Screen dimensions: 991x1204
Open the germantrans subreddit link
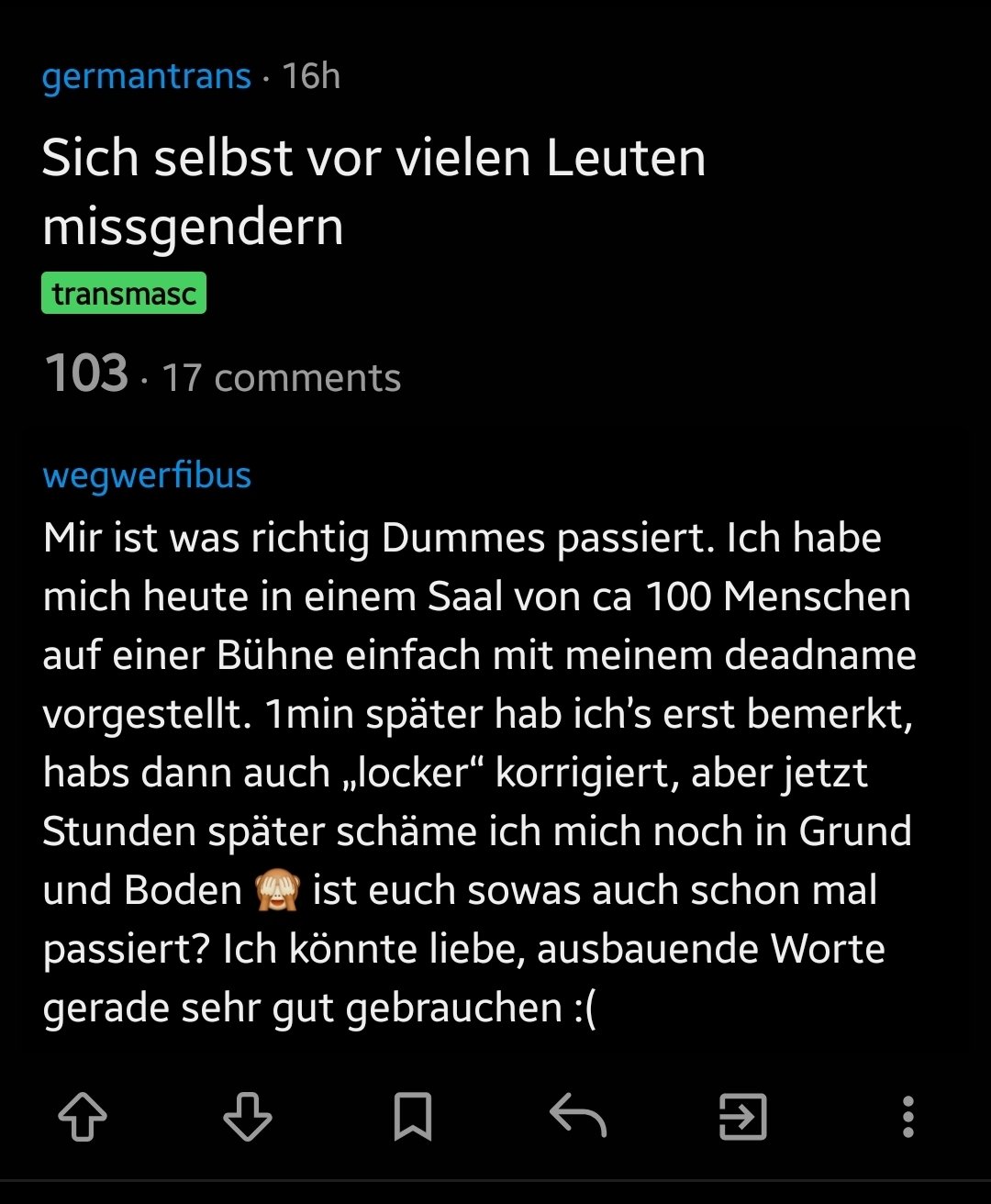(x=146, y=76)
